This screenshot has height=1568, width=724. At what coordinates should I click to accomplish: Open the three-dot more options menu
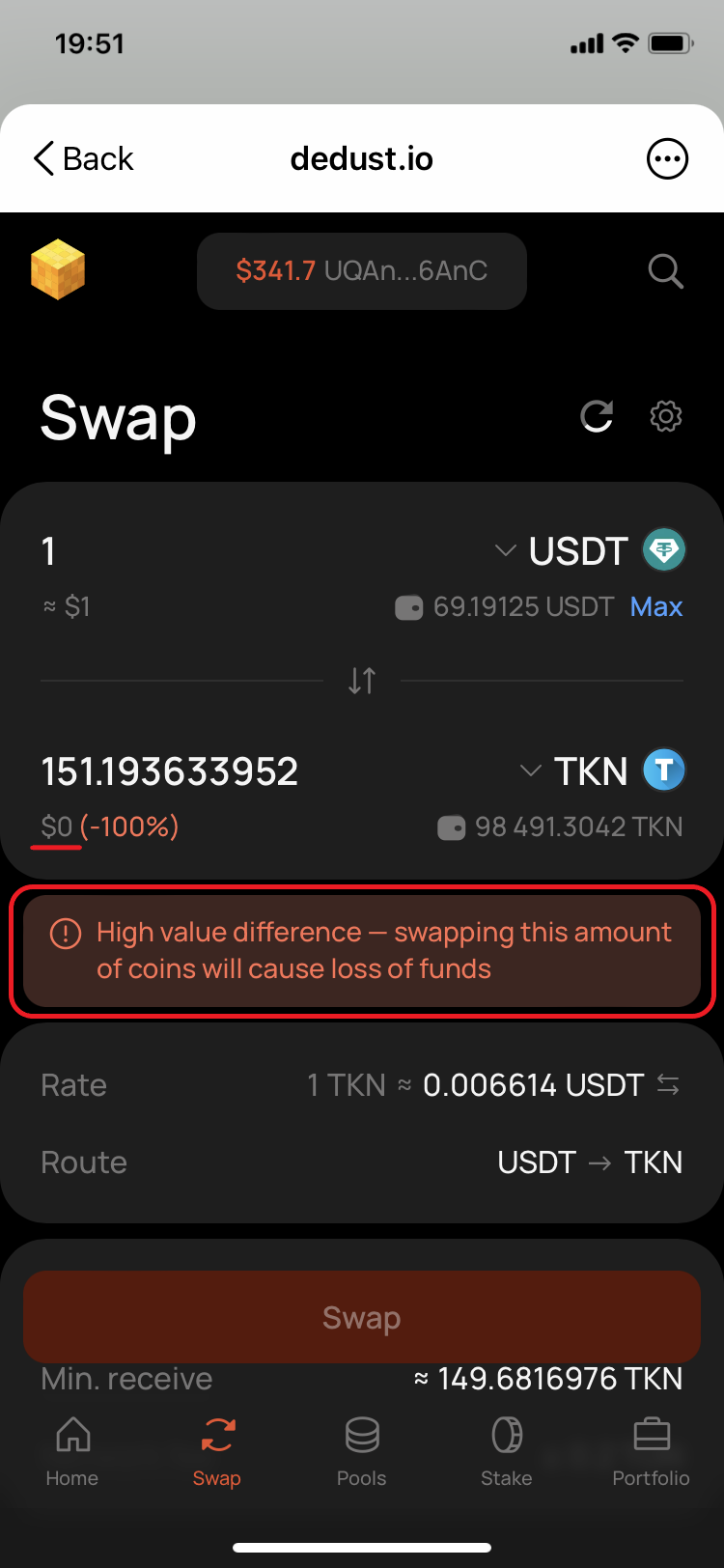(667, 159)
